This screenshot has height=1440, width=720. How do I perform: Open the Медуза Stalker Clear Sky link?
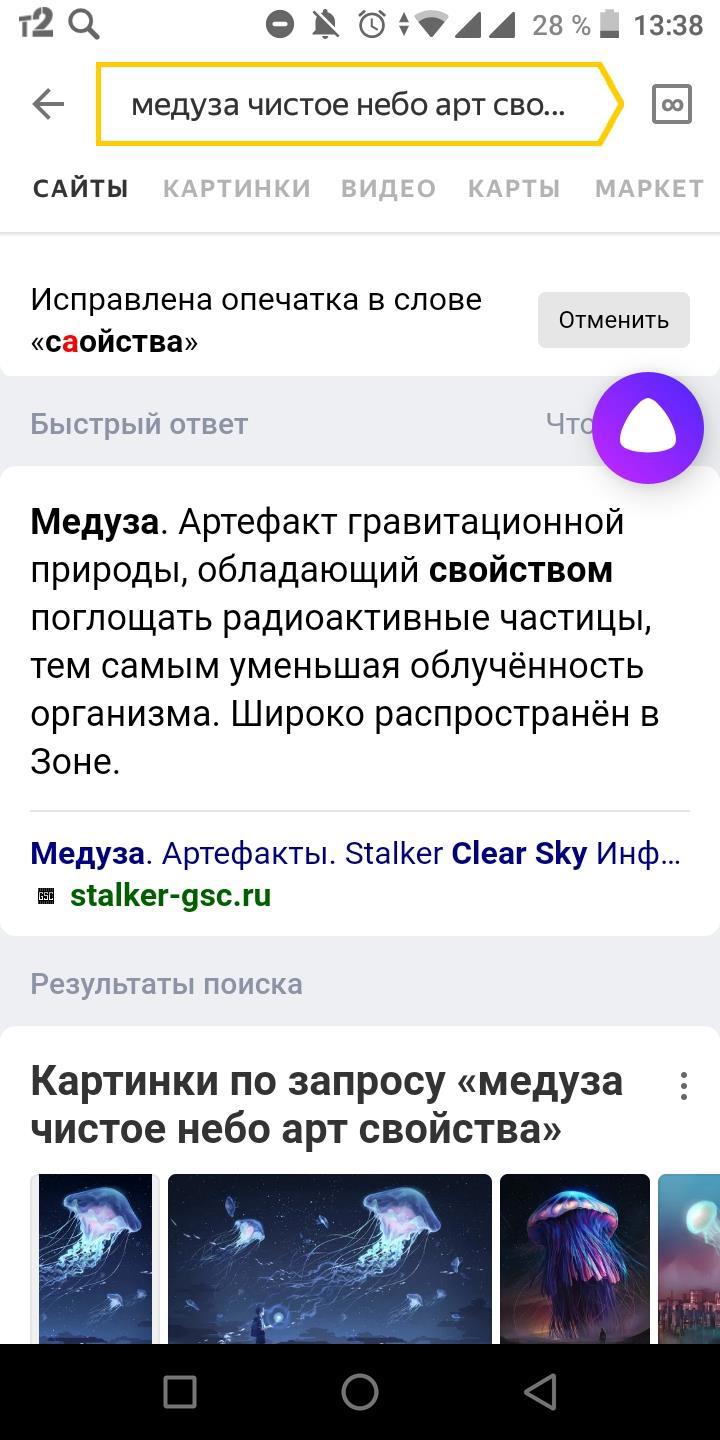[355, 853]
